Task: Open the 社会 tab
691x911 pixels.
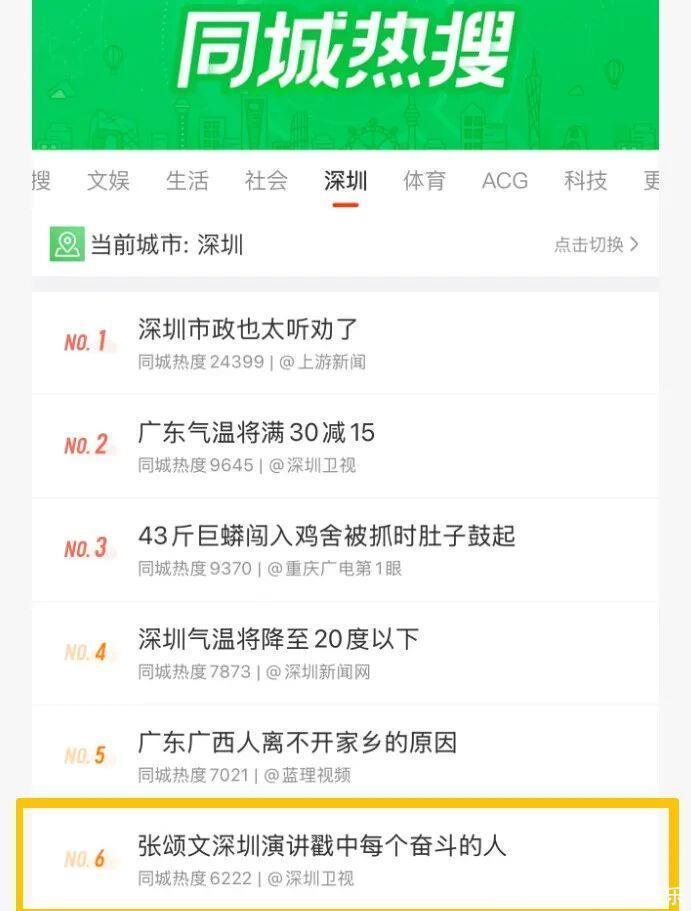Action: (266, 180)
